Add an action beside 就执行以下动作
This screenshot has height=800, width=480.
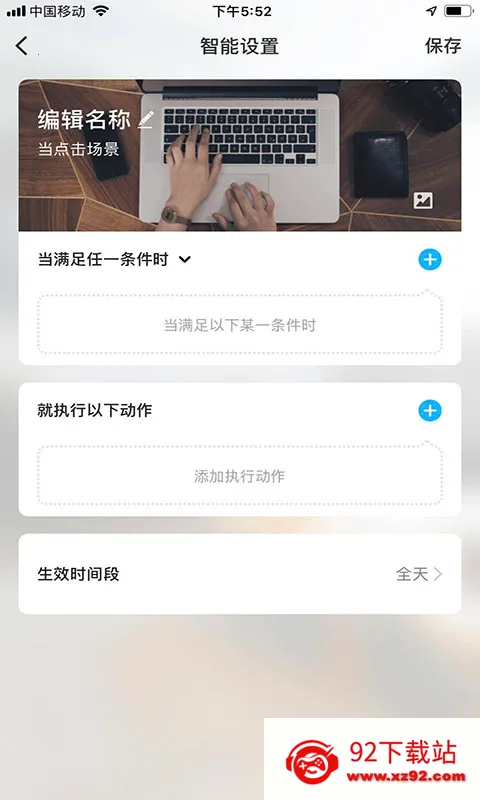point(430,410)
